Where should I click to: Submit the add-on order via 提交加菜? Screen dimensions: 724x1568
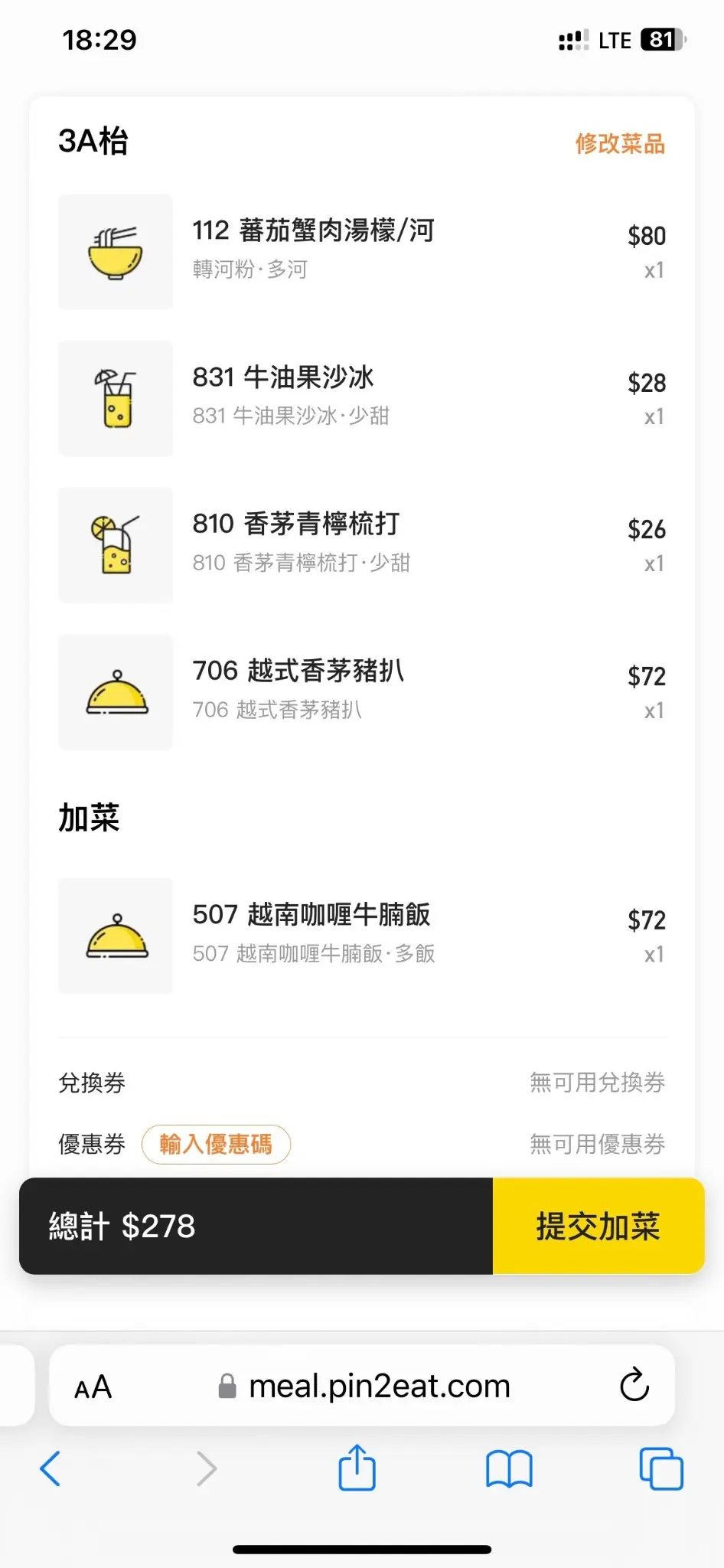[598, 1227]
